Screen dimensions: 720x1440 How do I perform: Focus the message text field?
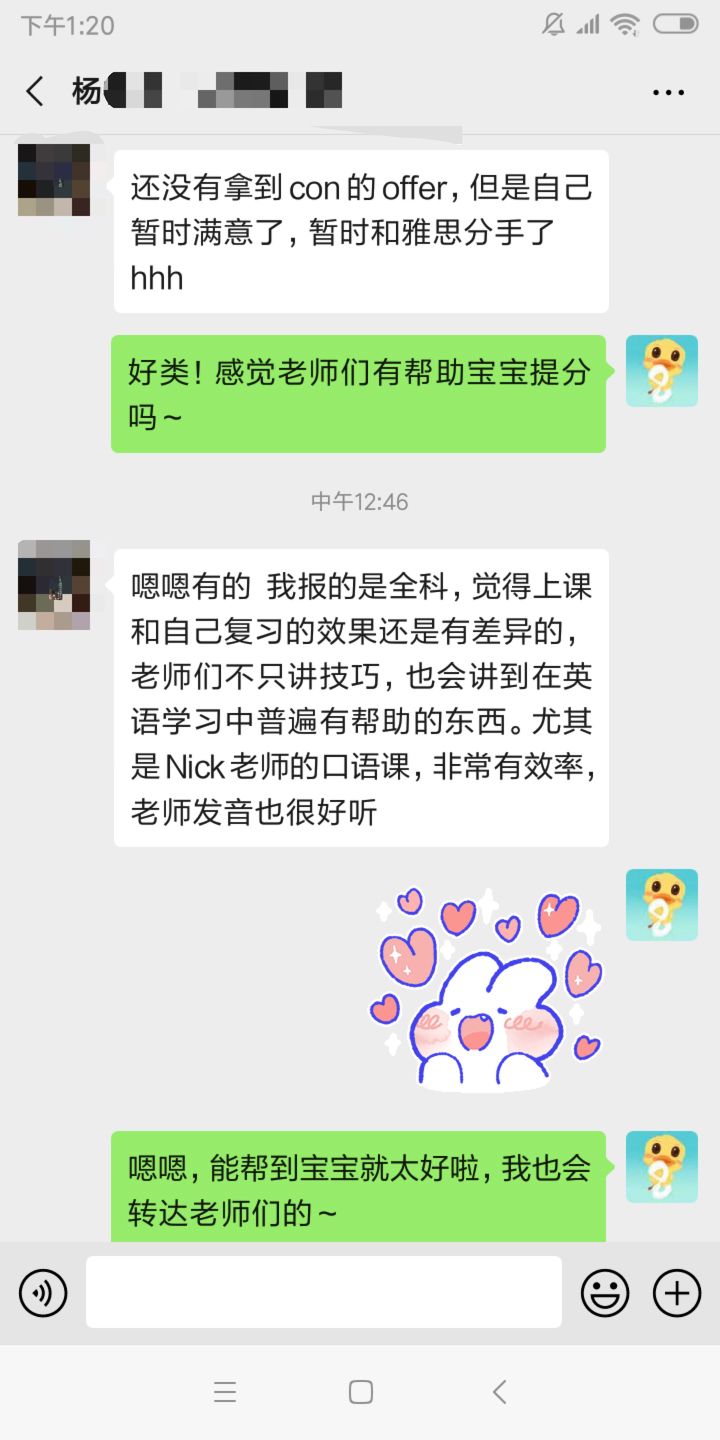(324, 1292)
